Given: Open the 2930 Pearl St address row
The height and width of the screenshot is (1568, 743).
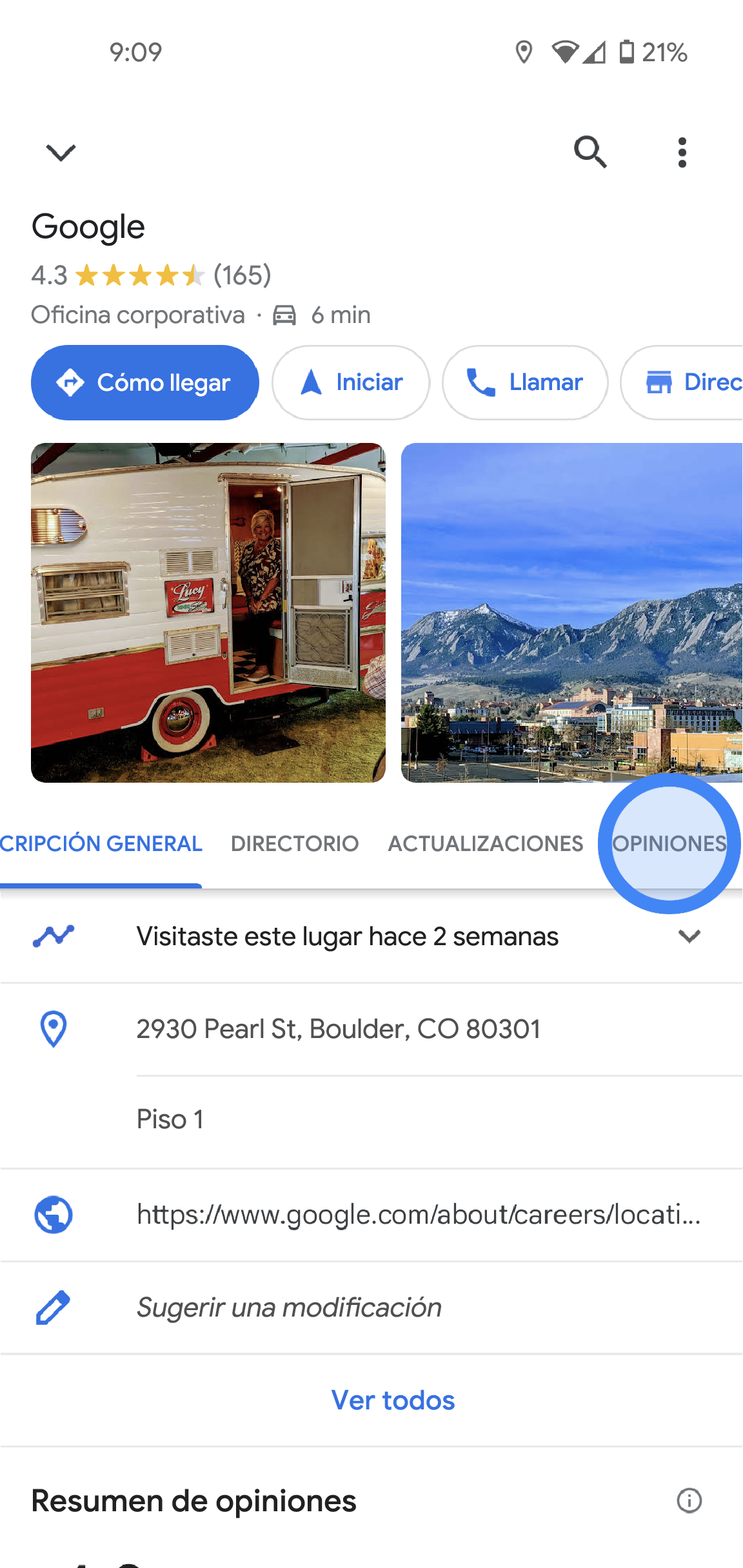Looking at the screenshot, I should (x=338, y=1029).
